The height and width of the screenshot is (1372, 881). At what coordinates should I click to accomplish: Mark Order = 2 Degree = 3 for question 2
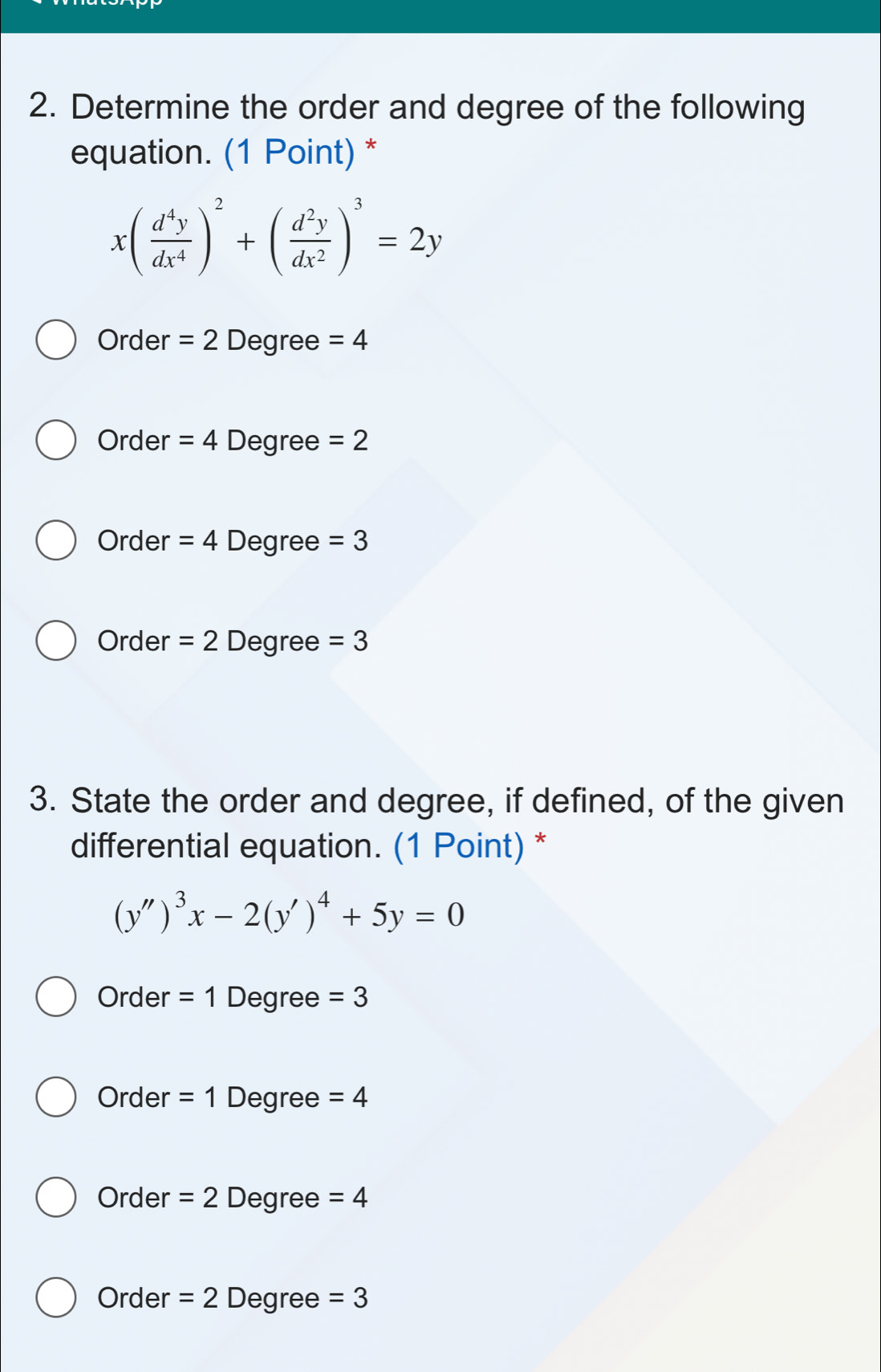click(x=56, y=641)
